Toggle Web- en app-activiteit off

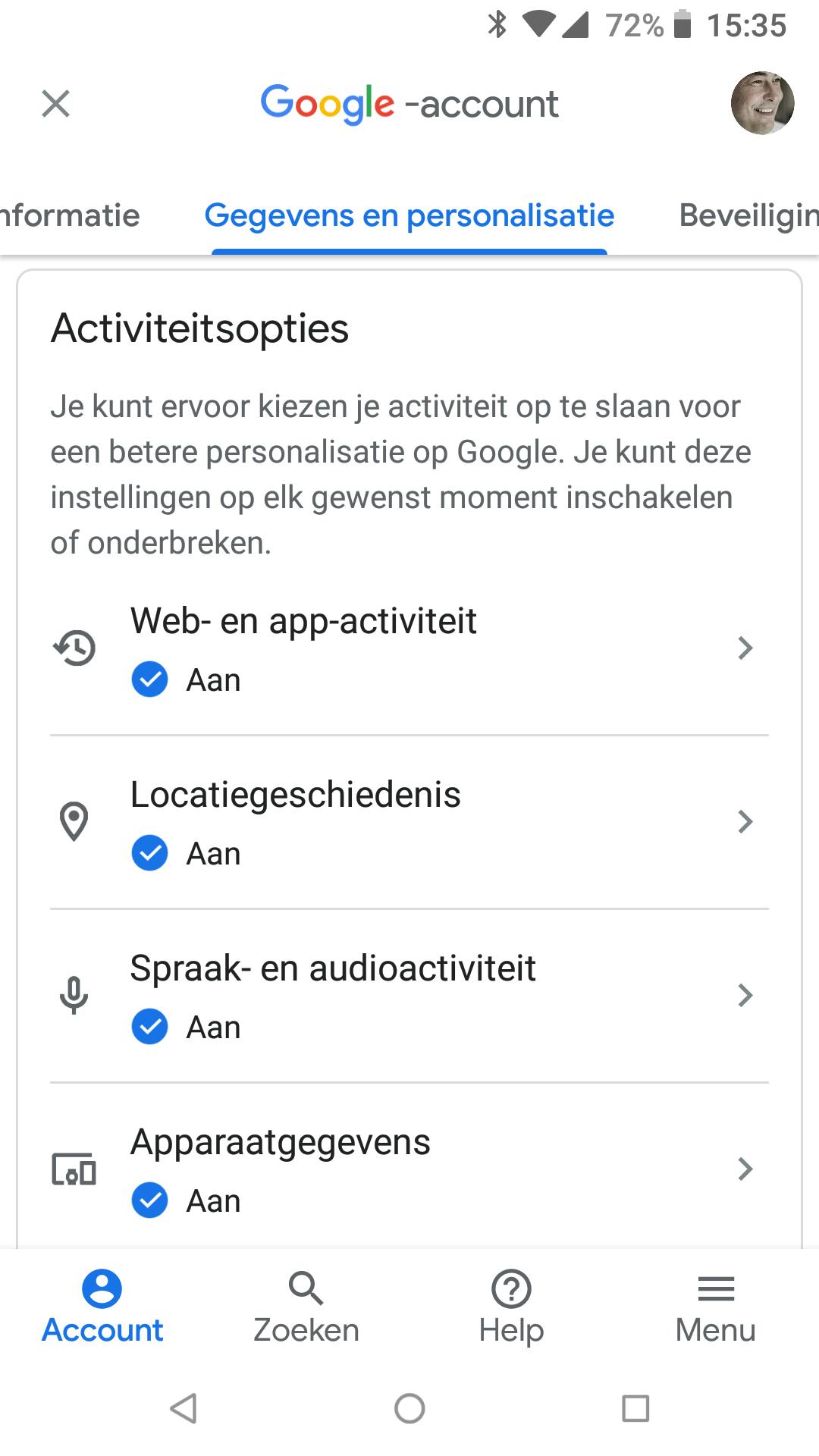(149, 679)
